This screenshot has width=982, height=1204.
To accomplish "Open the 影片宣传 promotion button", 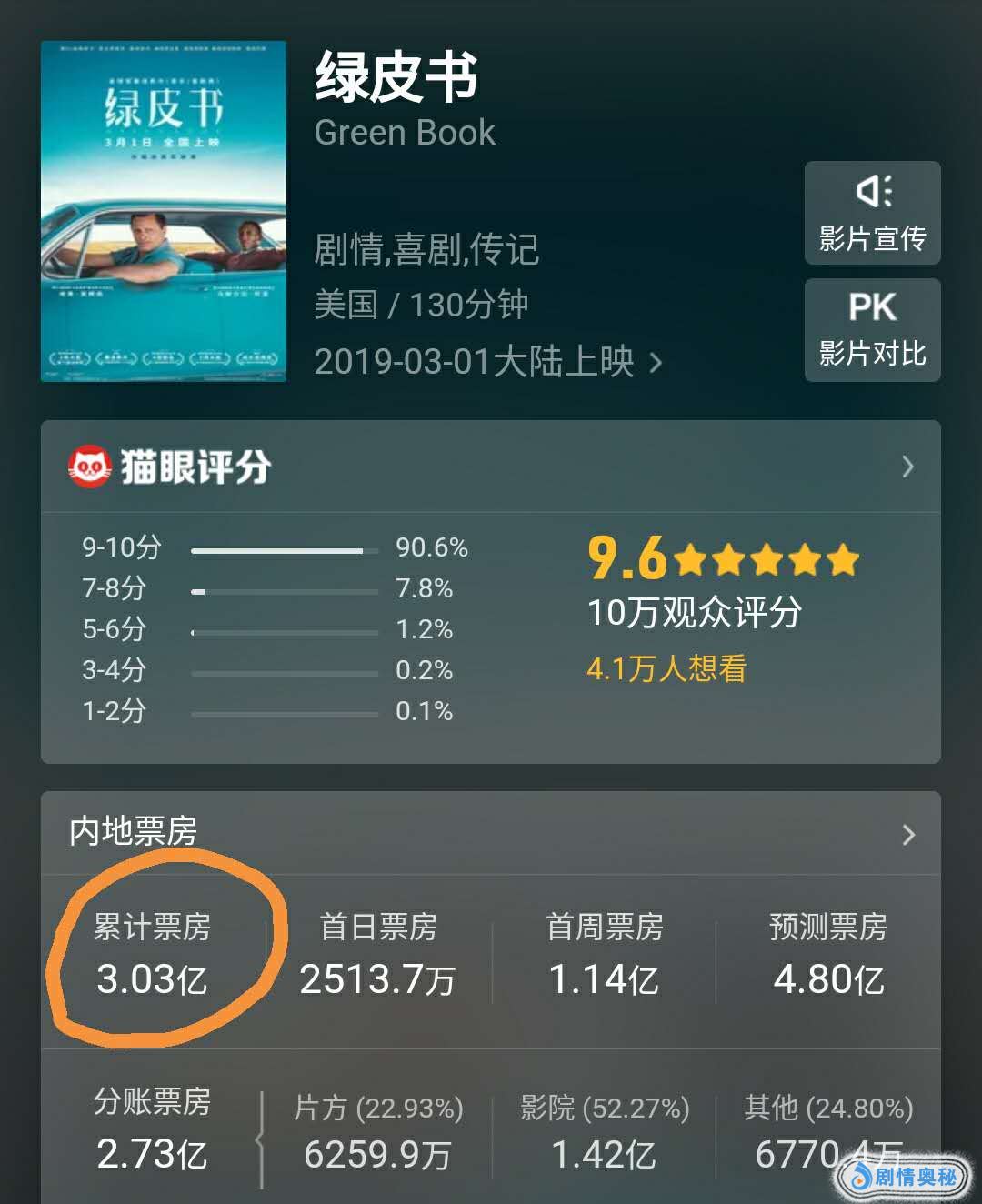I will pos(872,214).
